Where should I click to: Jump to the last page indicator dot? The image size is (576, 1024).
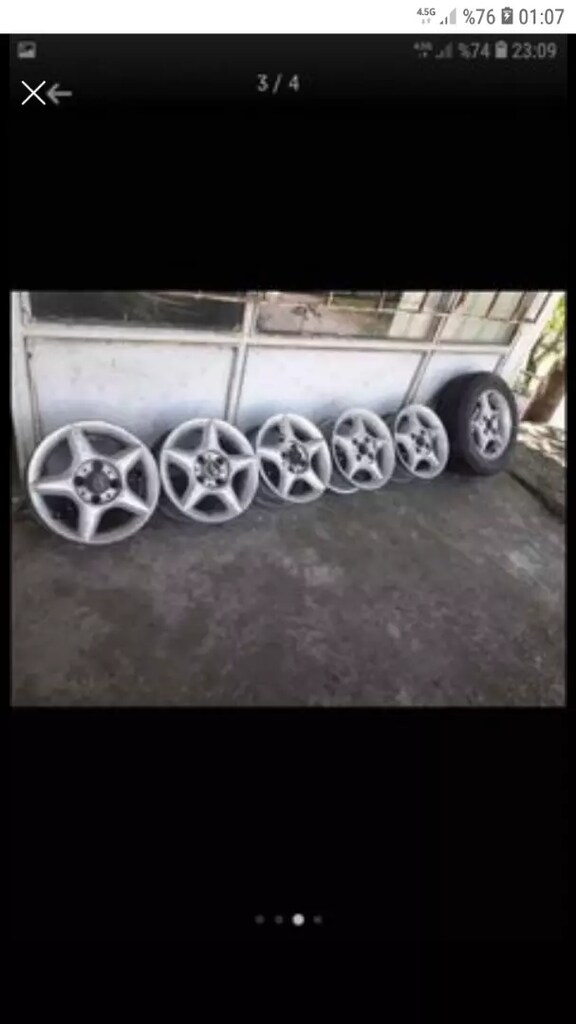coord(317,920)
